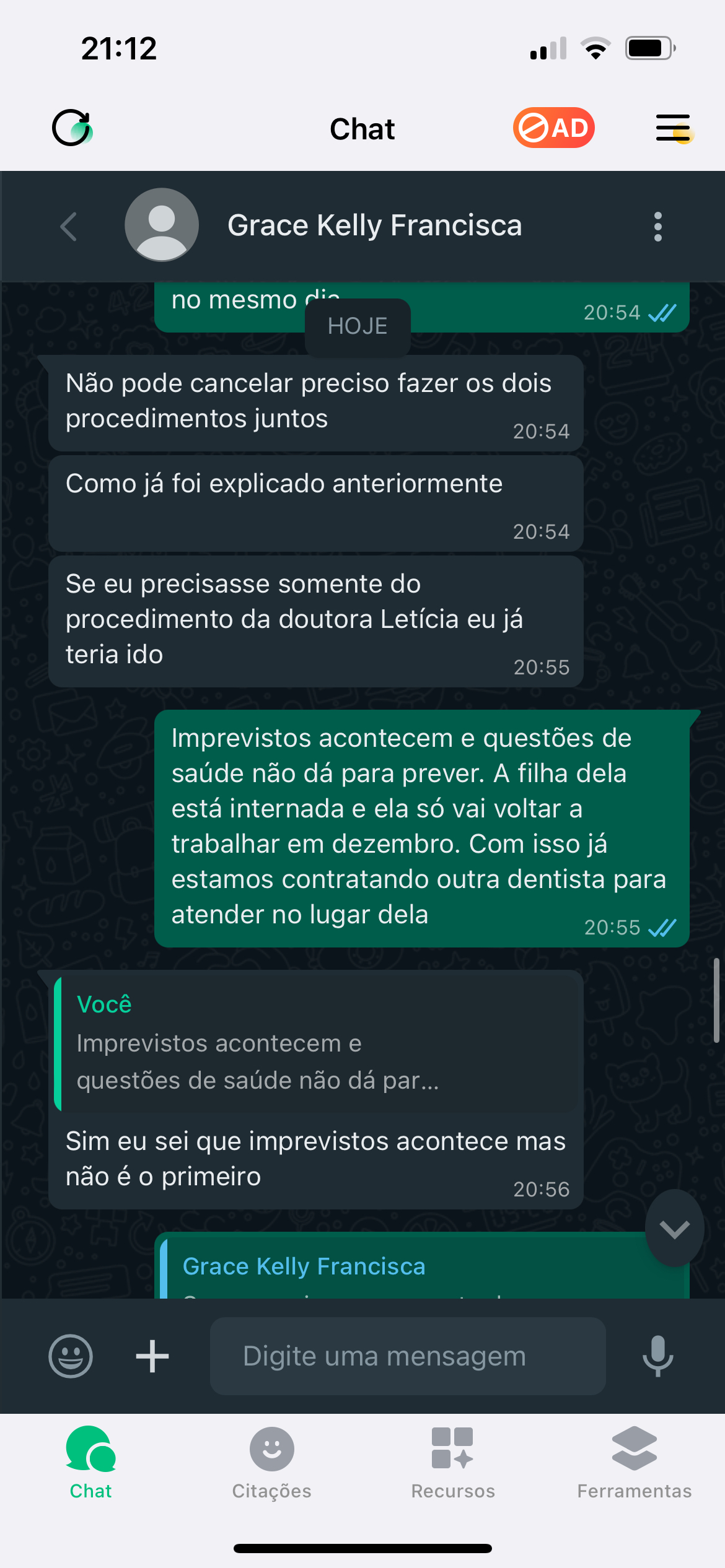Focus the 'Digite uma mensagem' field
The image size is (725, 1568).
coord(408,1356)
